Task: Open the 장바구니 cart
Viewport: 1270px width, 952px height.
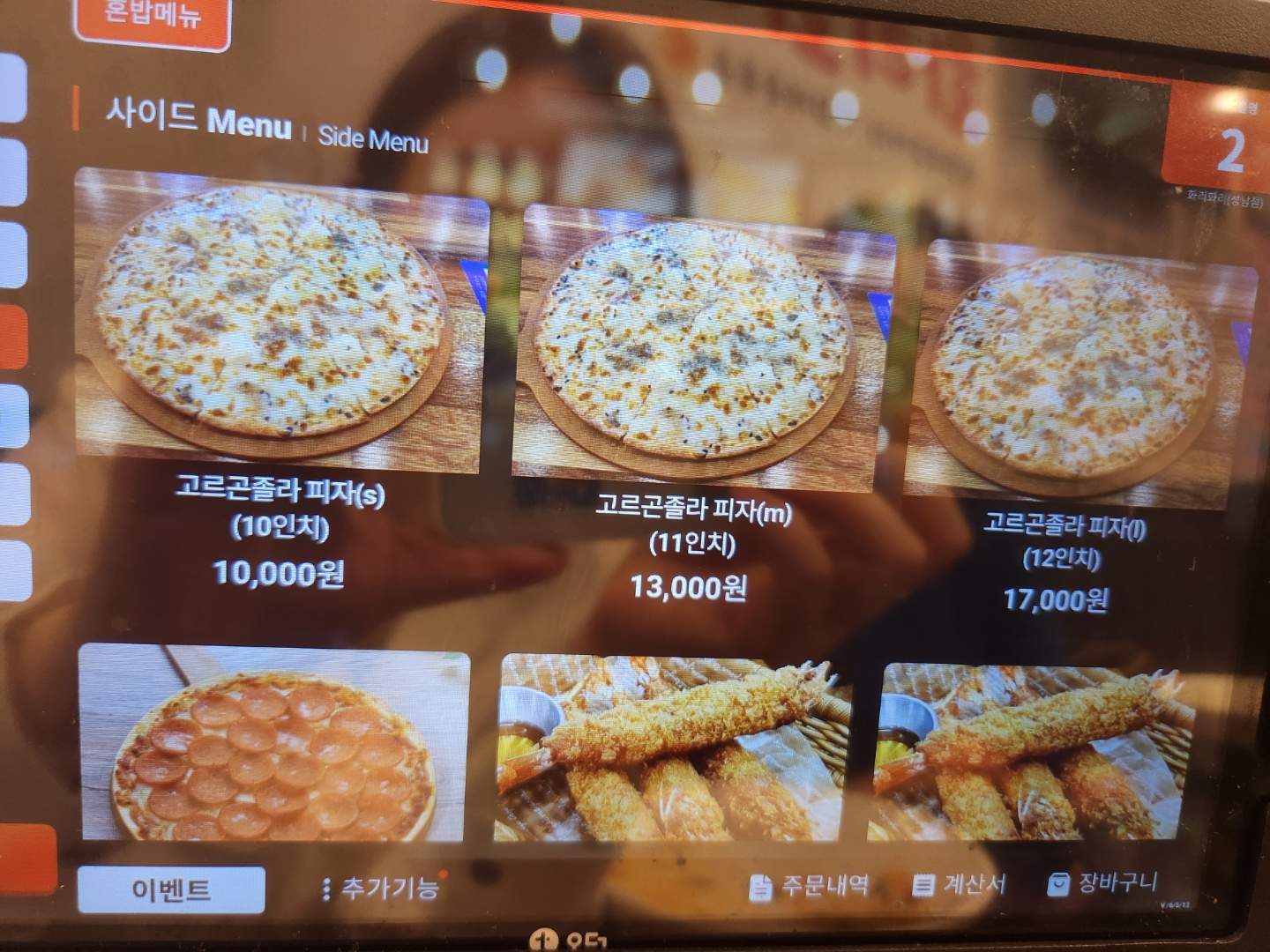Action: pyautogui.click(x=1102, y=882)
